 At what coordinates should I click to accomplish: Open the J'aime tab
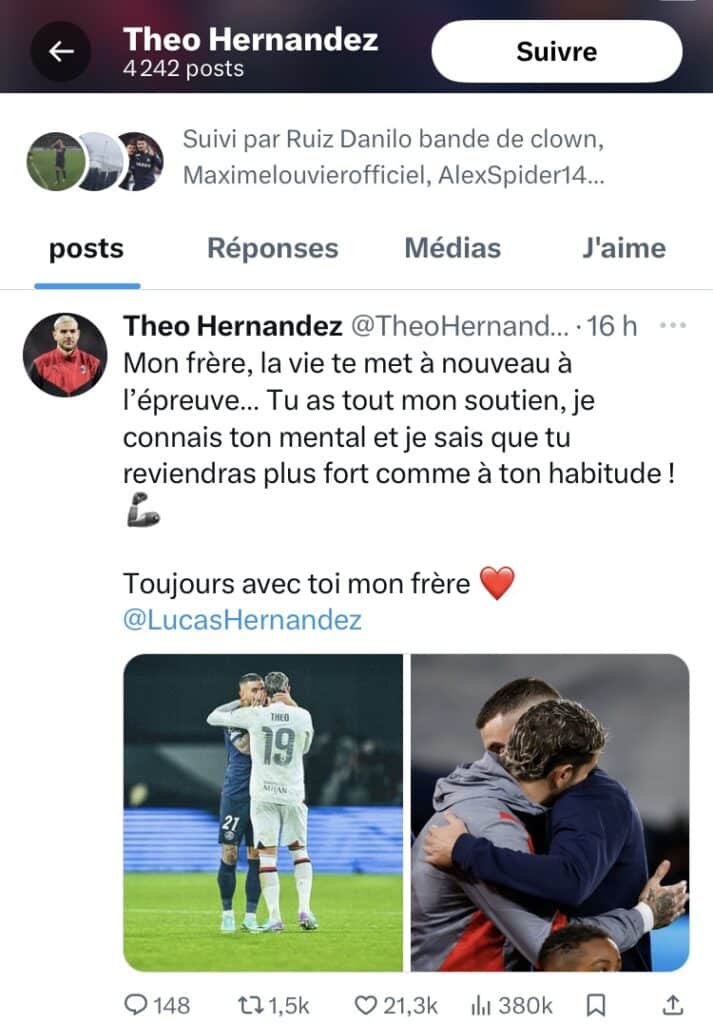pos(624,248)
